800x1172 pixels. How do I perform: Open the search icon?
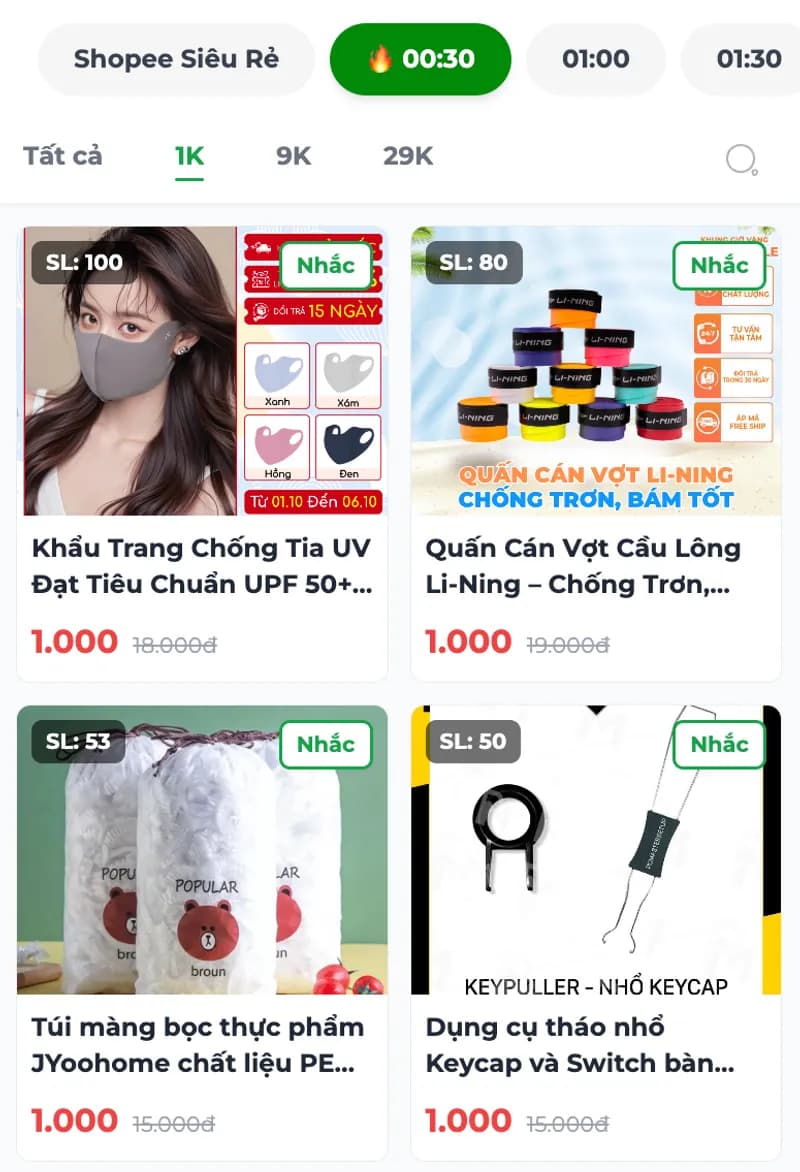click(x=741, y=159)
